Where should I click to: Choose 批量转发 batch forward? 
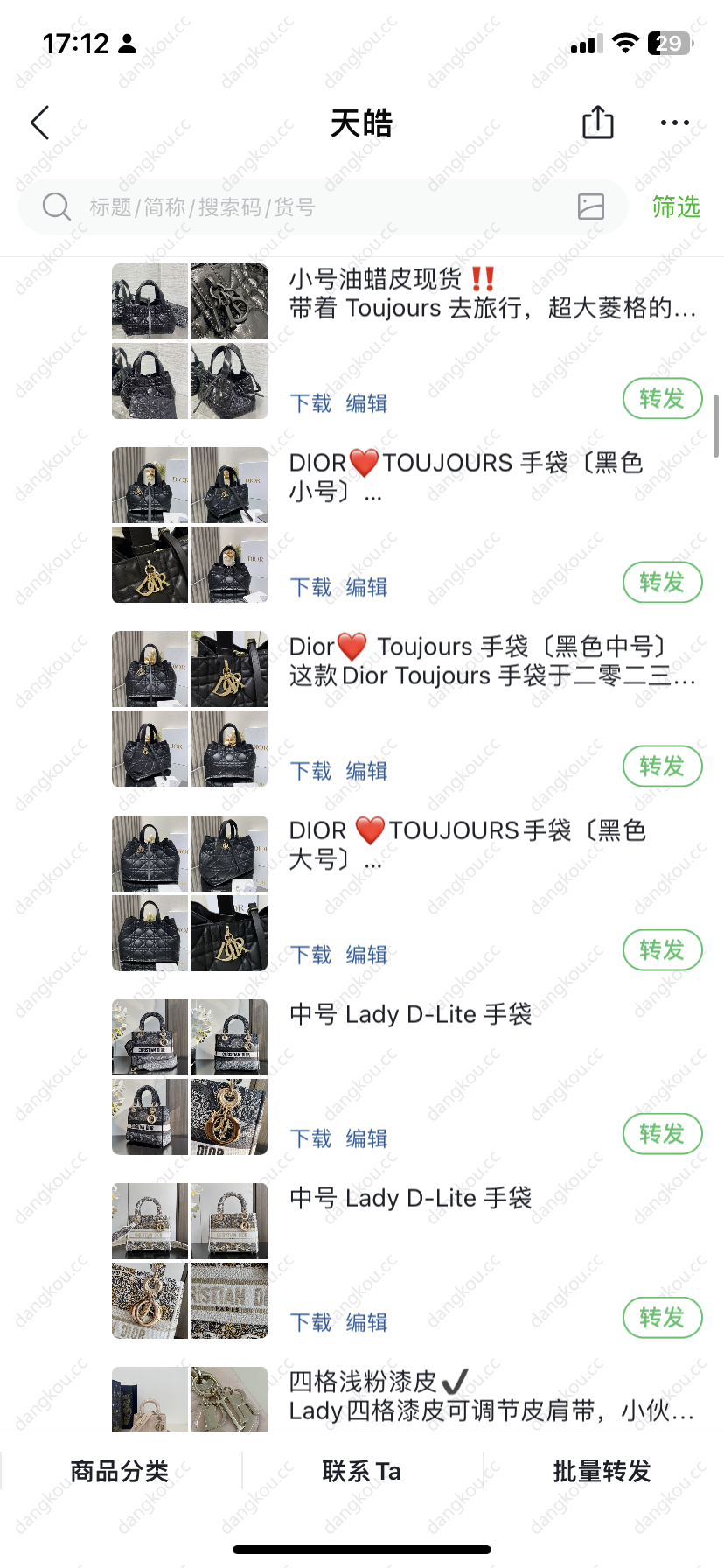click(x=602, y=1471)
